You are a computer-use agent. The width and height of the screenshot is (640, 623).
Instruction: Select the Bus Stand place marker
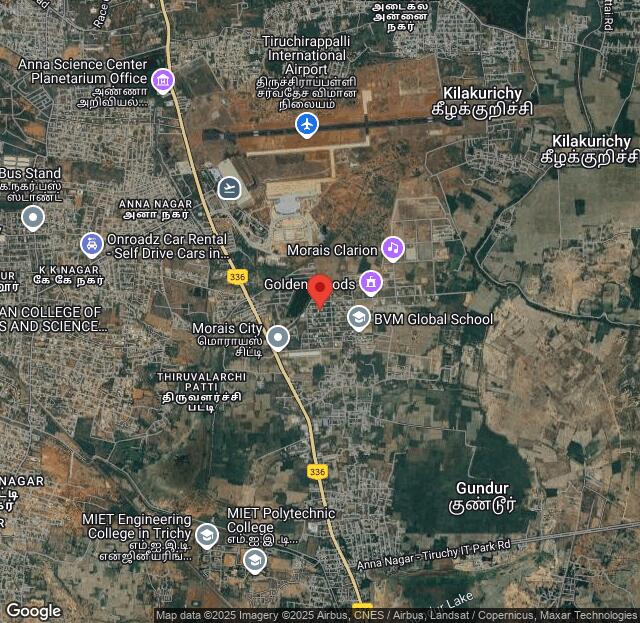[33, 217]
